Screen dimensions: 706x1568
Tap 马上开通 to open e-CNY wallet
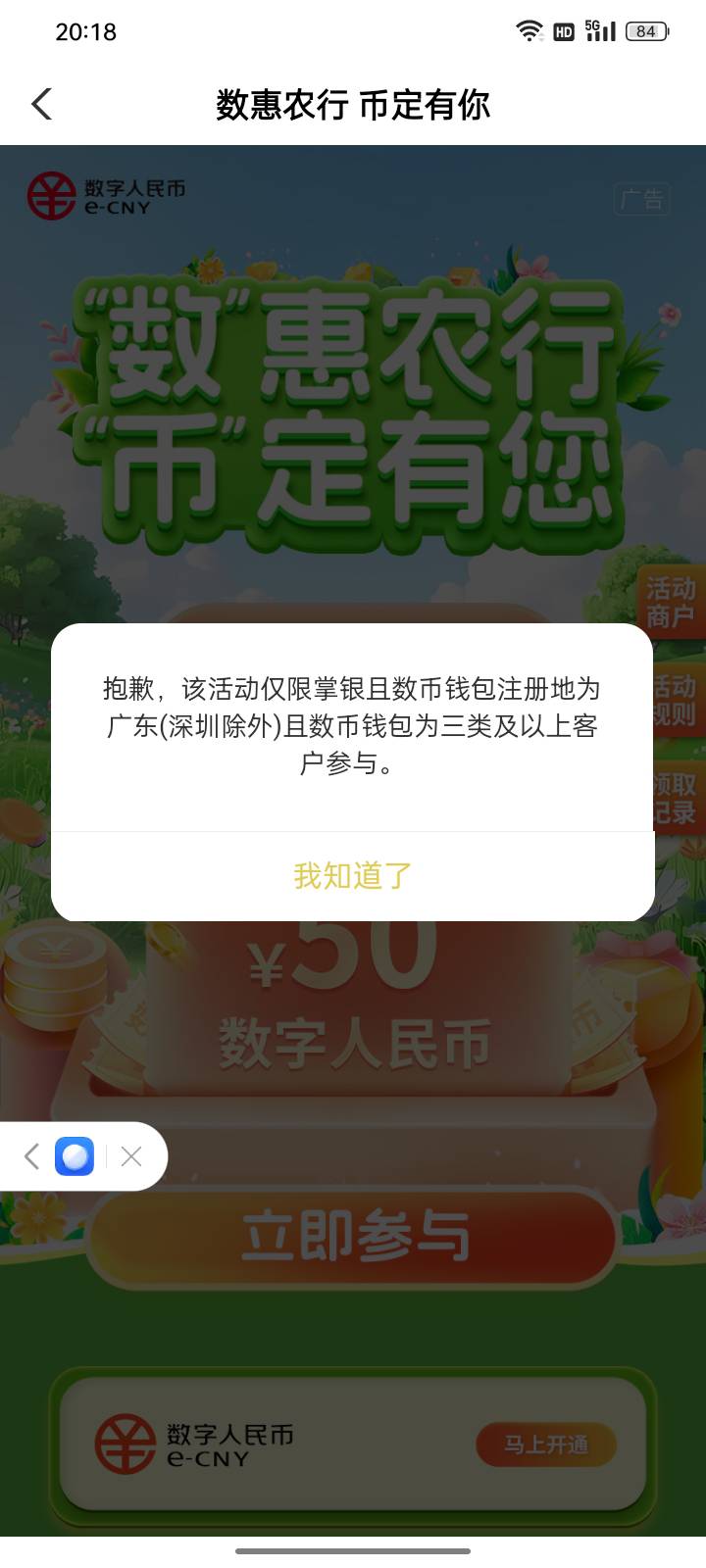tap(546, 1445)
